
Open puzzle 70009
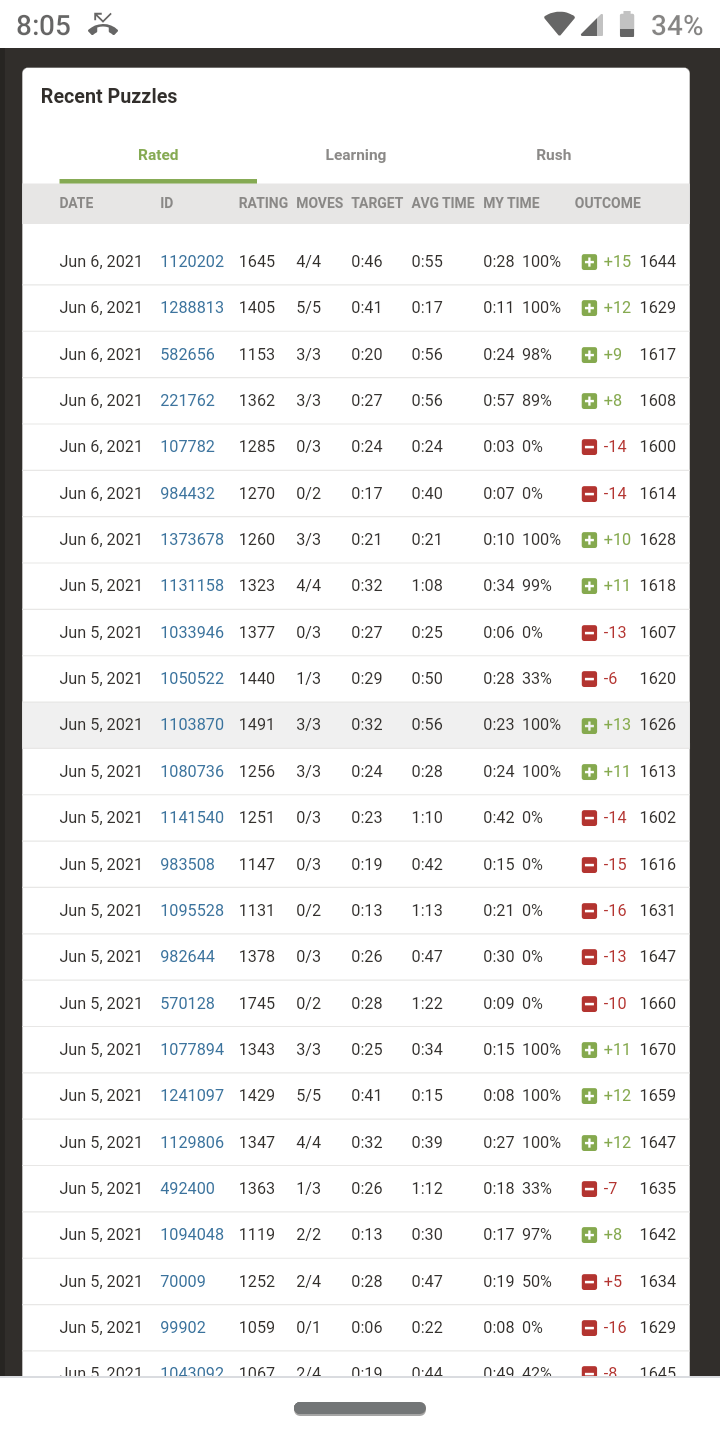[183, 1280]
